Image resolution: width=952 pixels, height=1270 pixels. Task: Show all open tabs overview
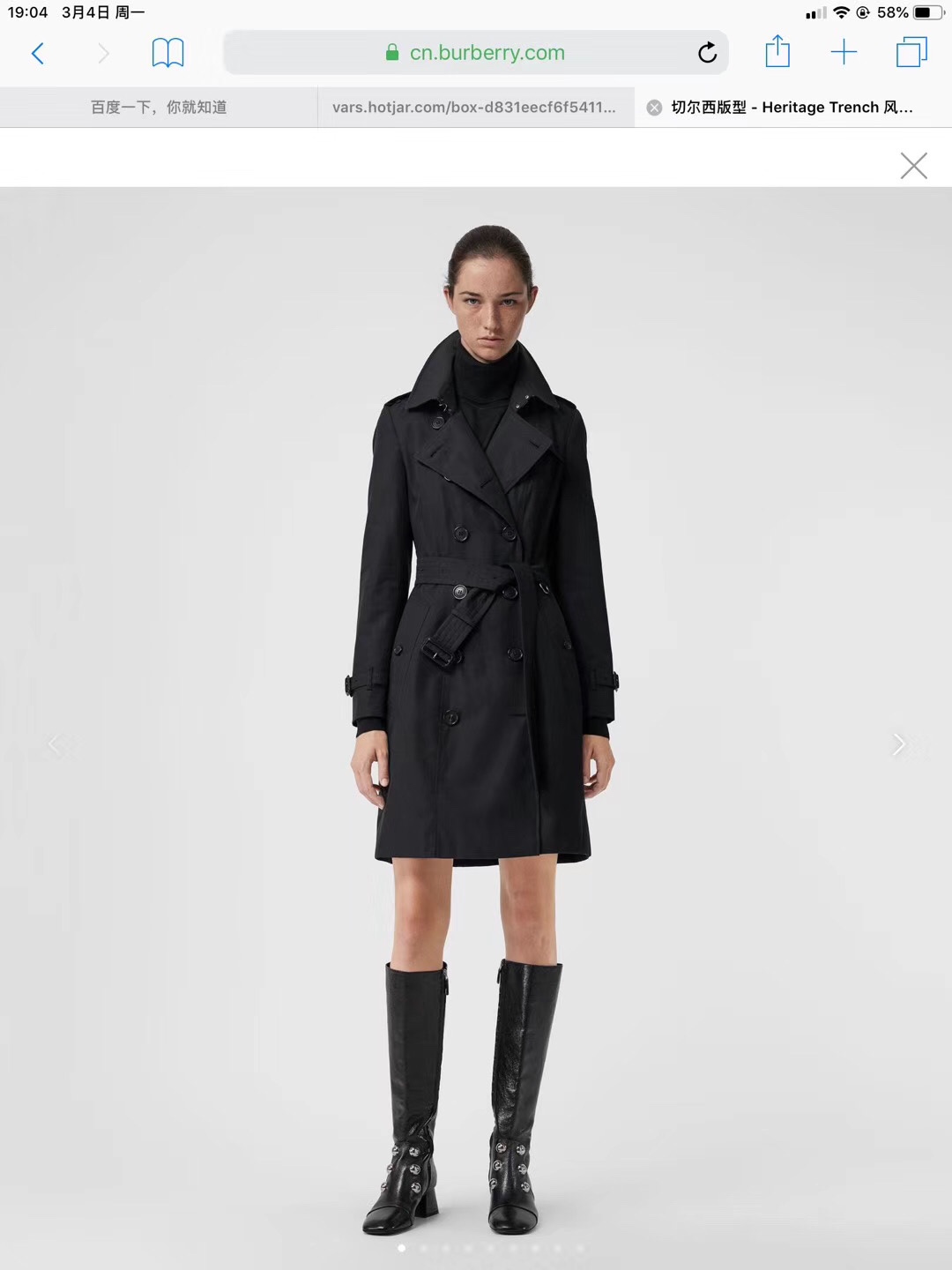pyautogui.click(x=911, y=52)
